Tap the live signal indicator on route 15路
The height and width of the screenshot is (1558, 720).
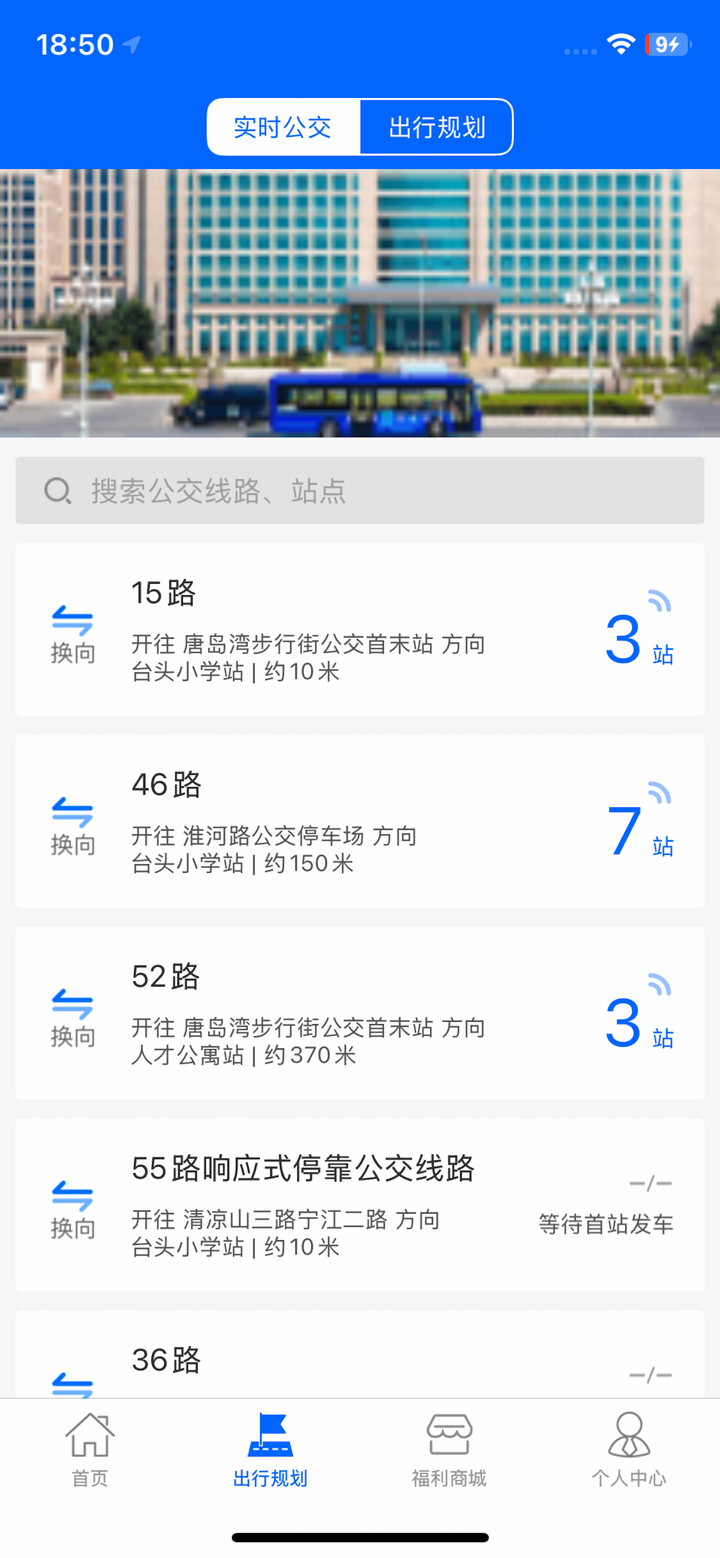(660, 600)
